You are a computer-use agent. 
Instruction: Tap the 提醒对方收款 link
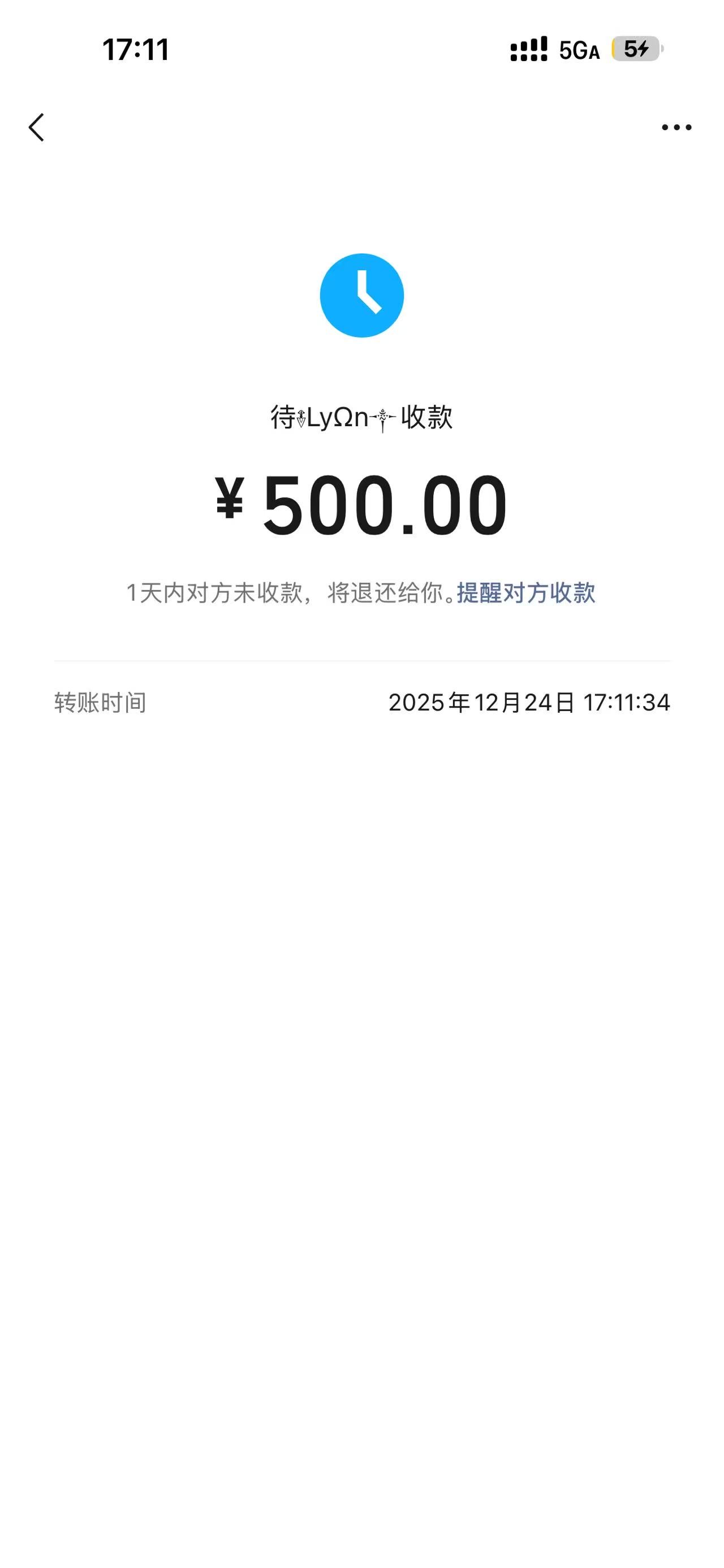click(526, 592)
